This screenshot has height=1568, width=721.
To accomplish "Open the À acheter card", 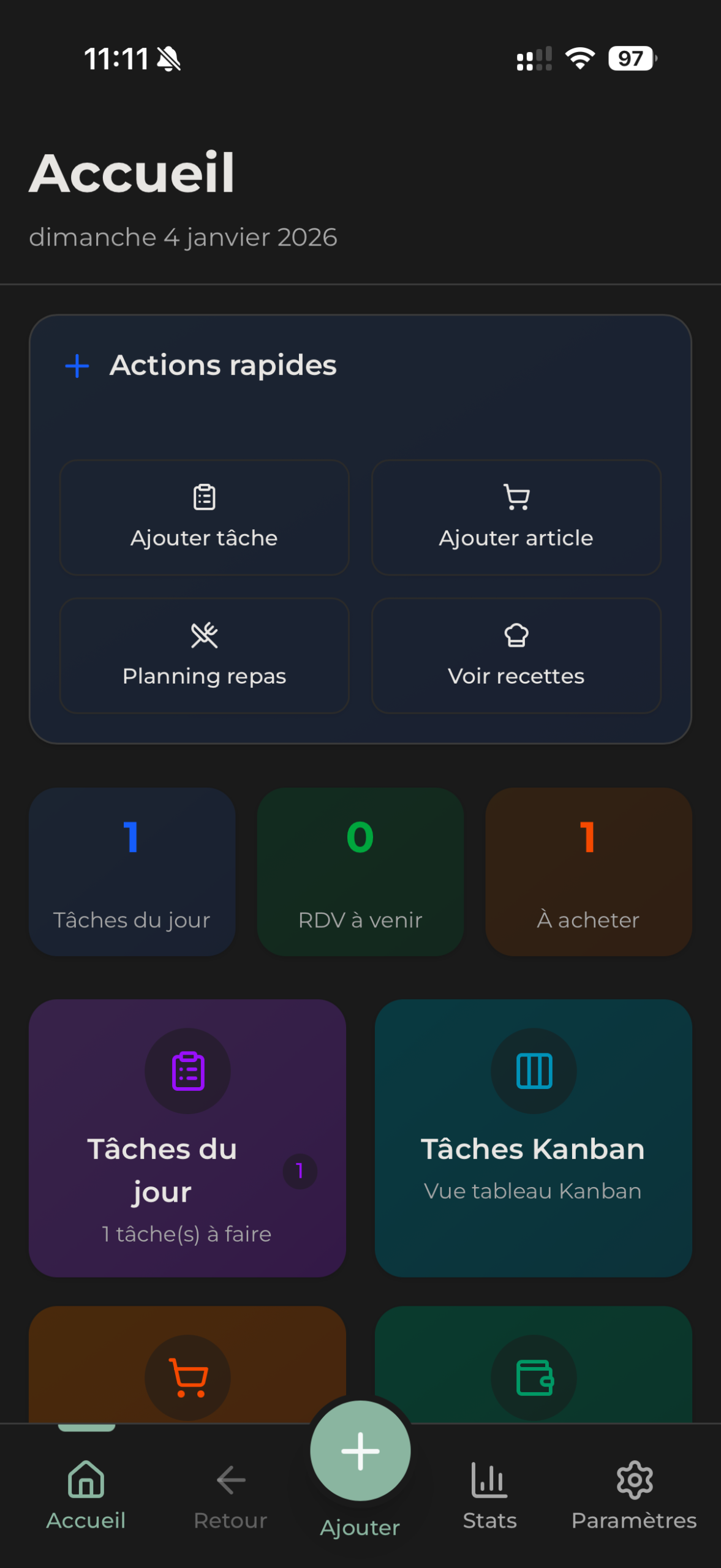I will click(588, 871).
